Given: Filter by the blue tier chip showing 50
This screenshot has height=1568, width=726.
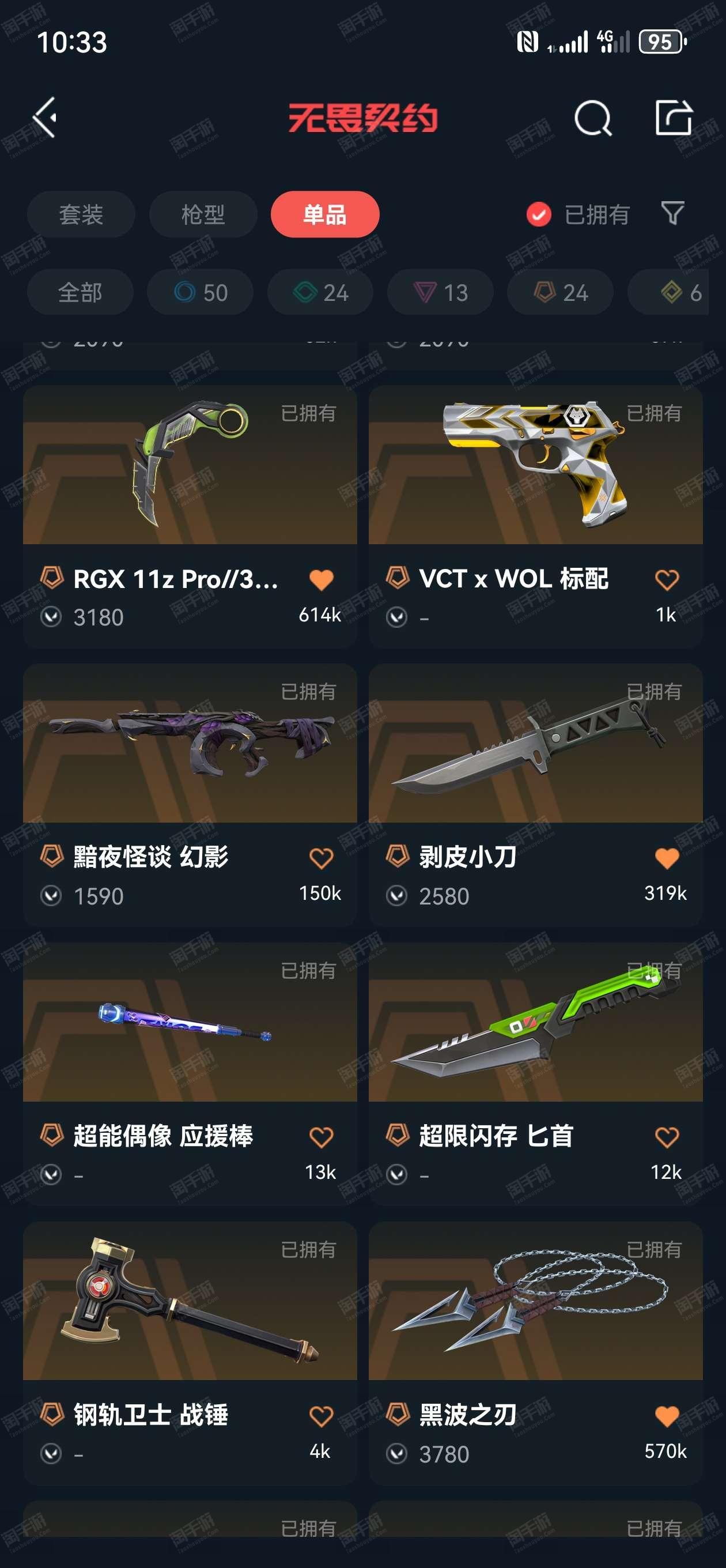Looking at the screenshot, I should (x=200, y=292).
